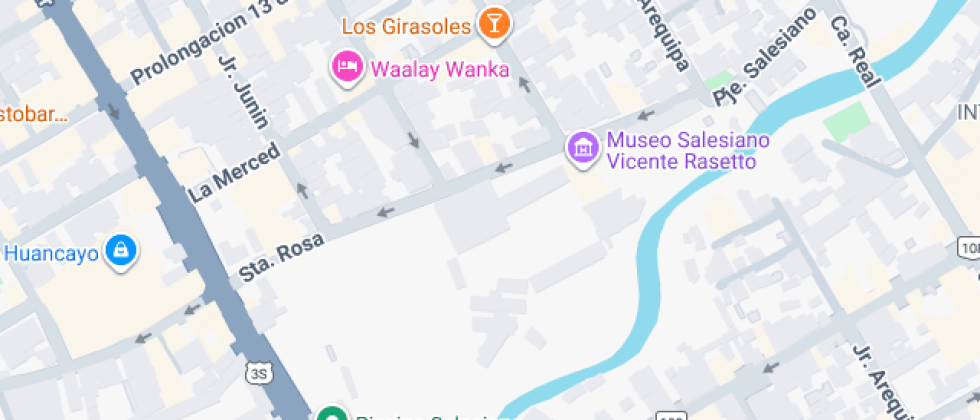The width and height of the screenshot is (980, 420).
Task: Tap the Museo Salesiano Vicente Rasetto marker
Action: [x=583, y=148]
